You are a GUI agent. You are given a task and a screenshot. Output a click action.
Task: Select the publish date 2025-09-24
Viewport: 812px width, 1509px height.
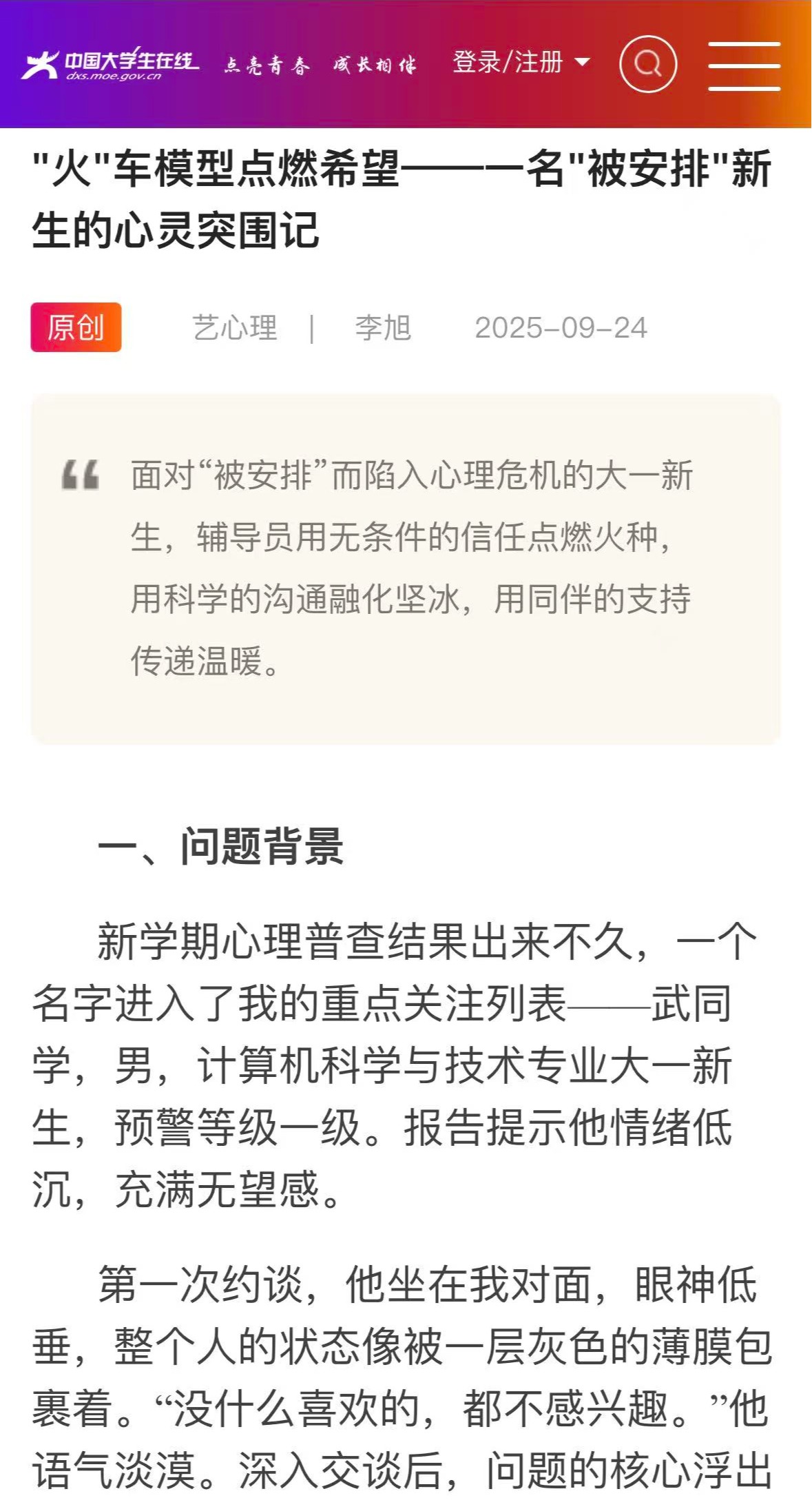tap(562, 329)
